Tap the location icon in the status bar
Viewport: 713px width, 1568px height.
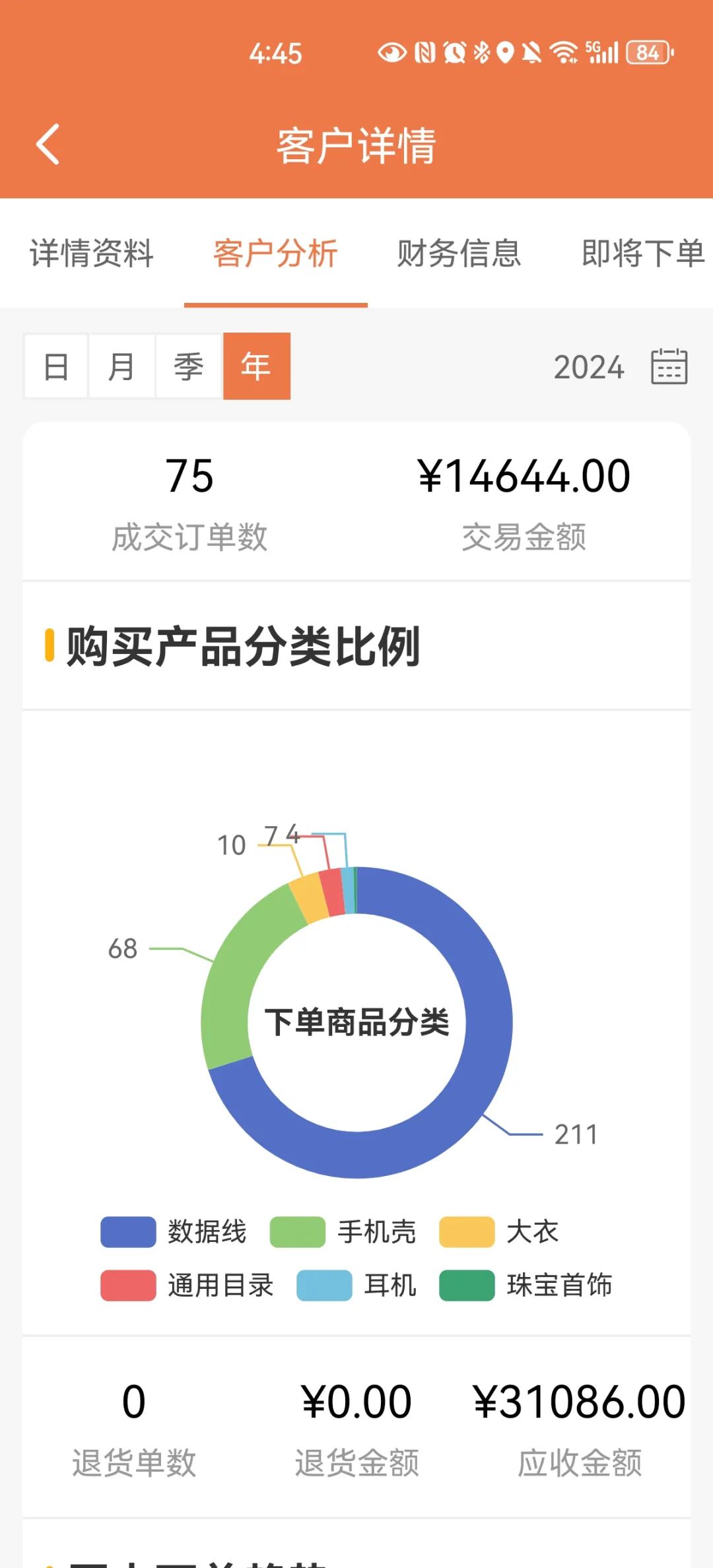click(505, 51)
